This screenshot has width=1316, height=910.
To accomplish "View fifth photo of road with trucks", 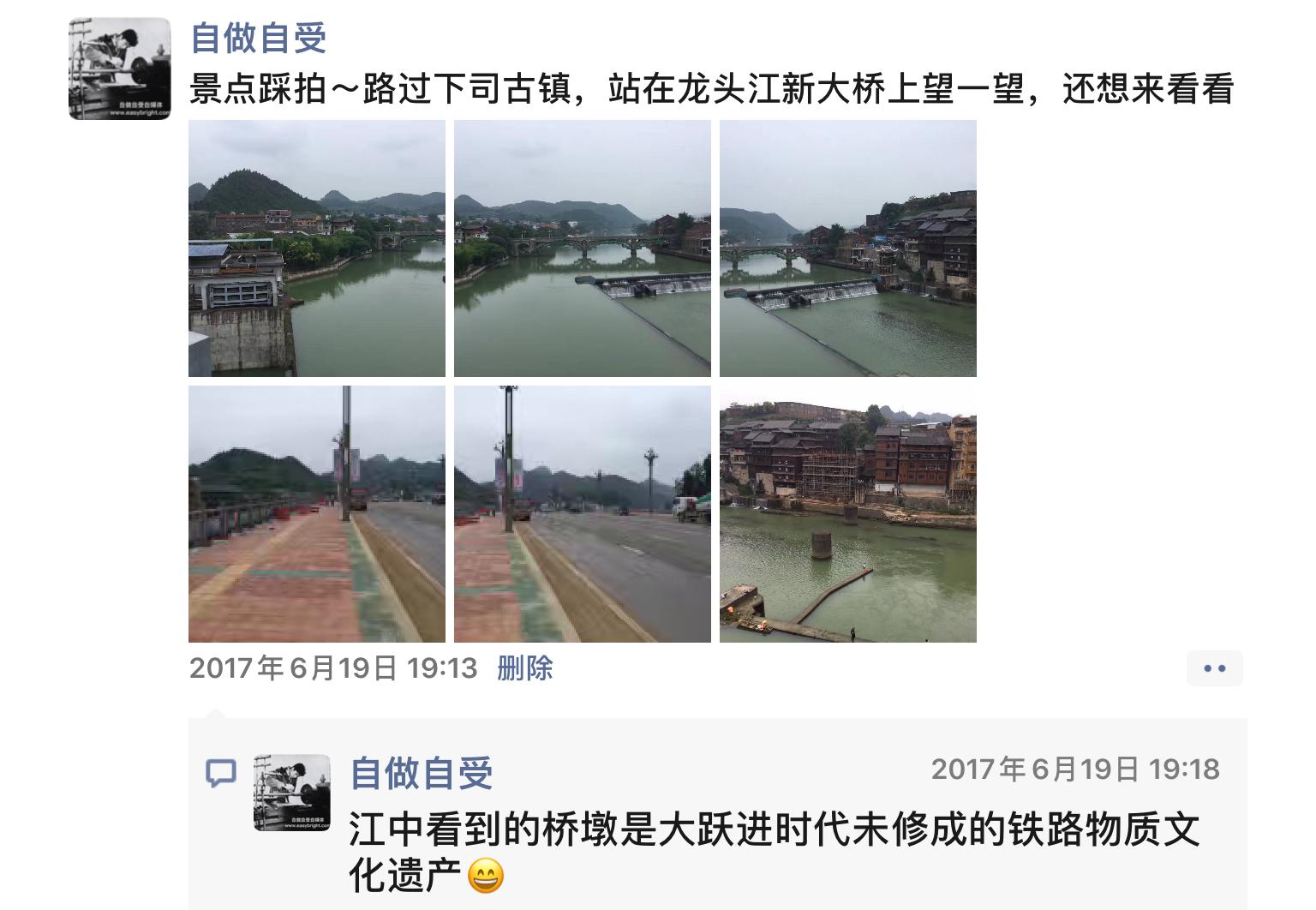I will click(582, 514).
